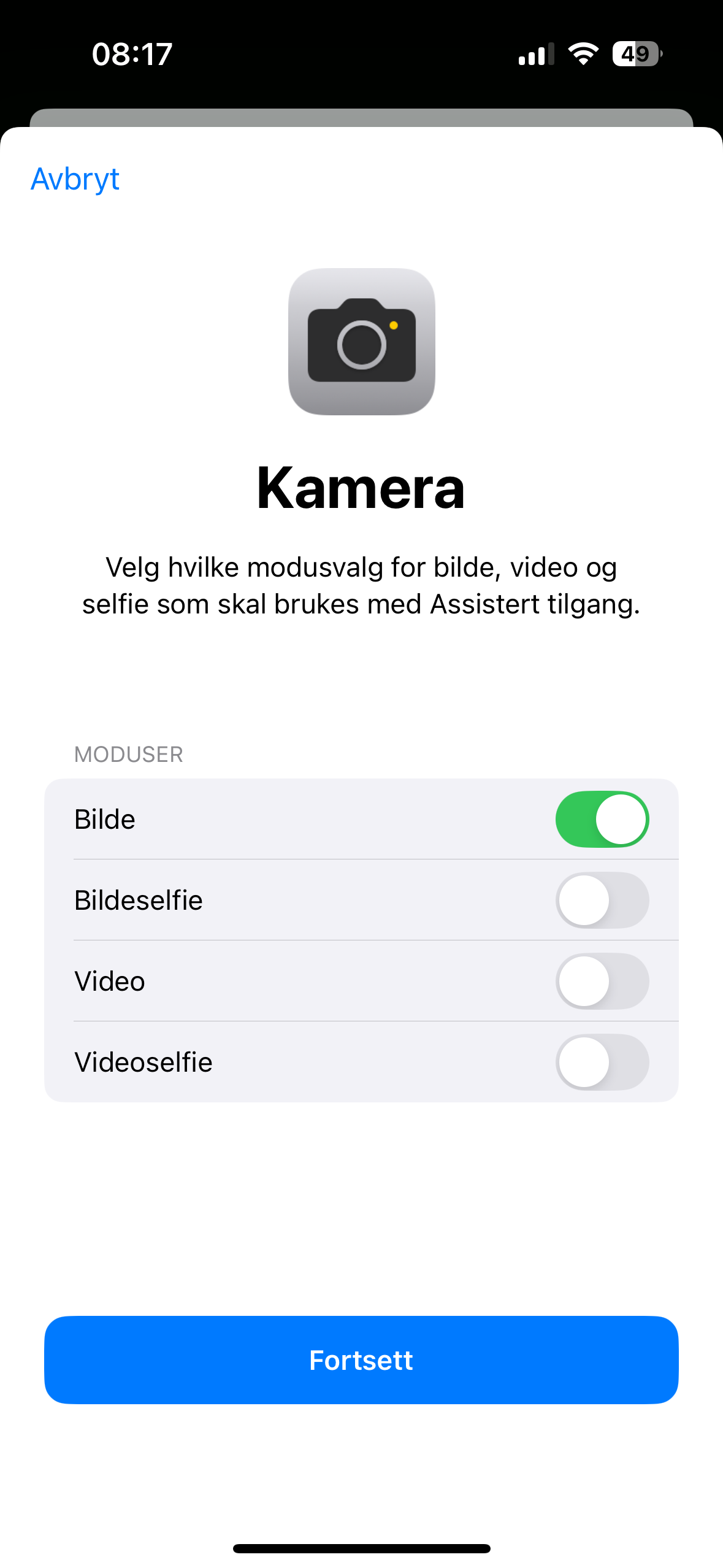This screenshot has width=723, height=1568.
Task: Turn off the Bilde mode switch
Action: coord(602,819)
